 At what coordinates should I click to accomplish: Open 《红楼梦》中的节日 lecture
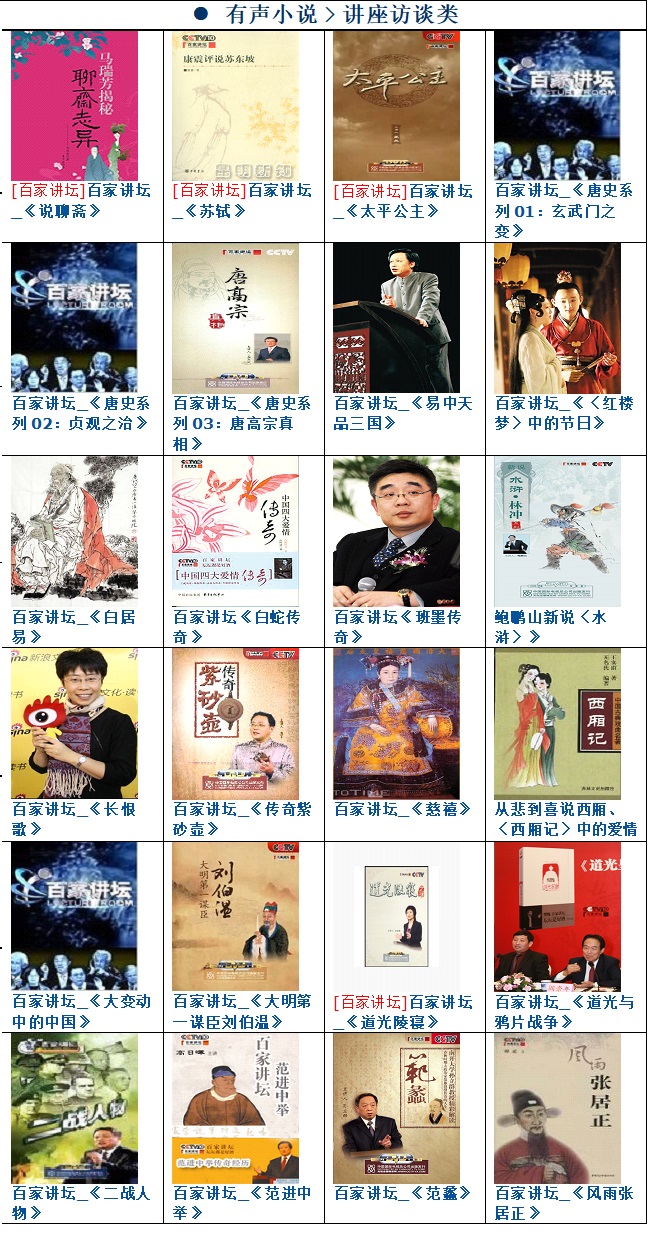(564, 413)
